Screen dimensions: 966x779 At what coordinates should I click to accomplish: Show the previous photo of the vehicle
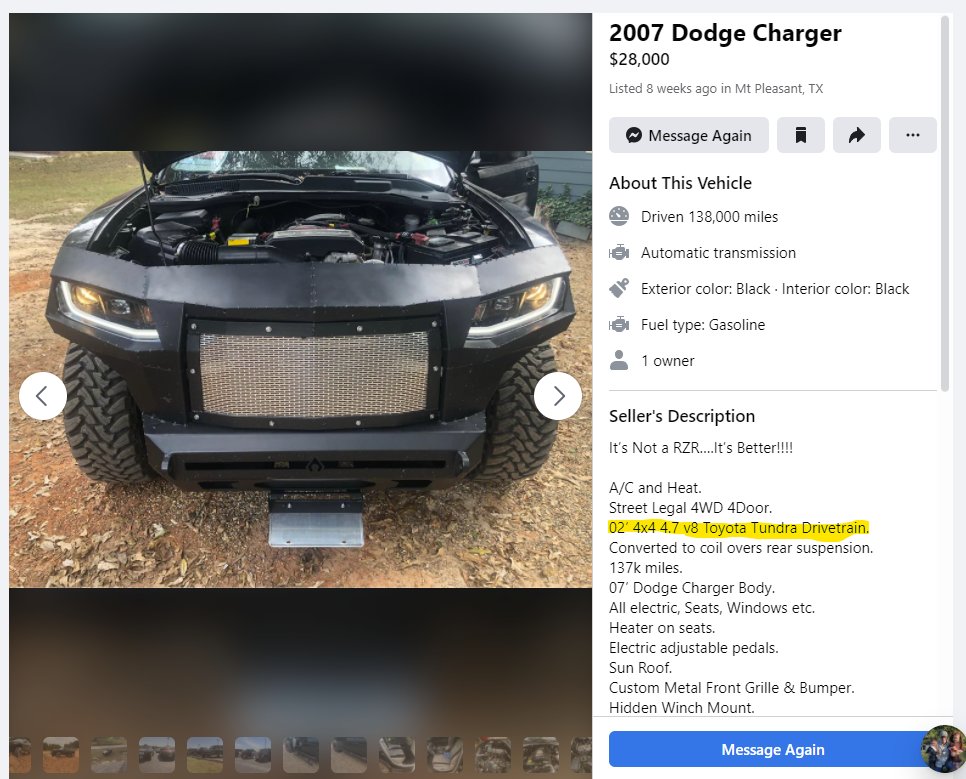click(x=42, y=396)
